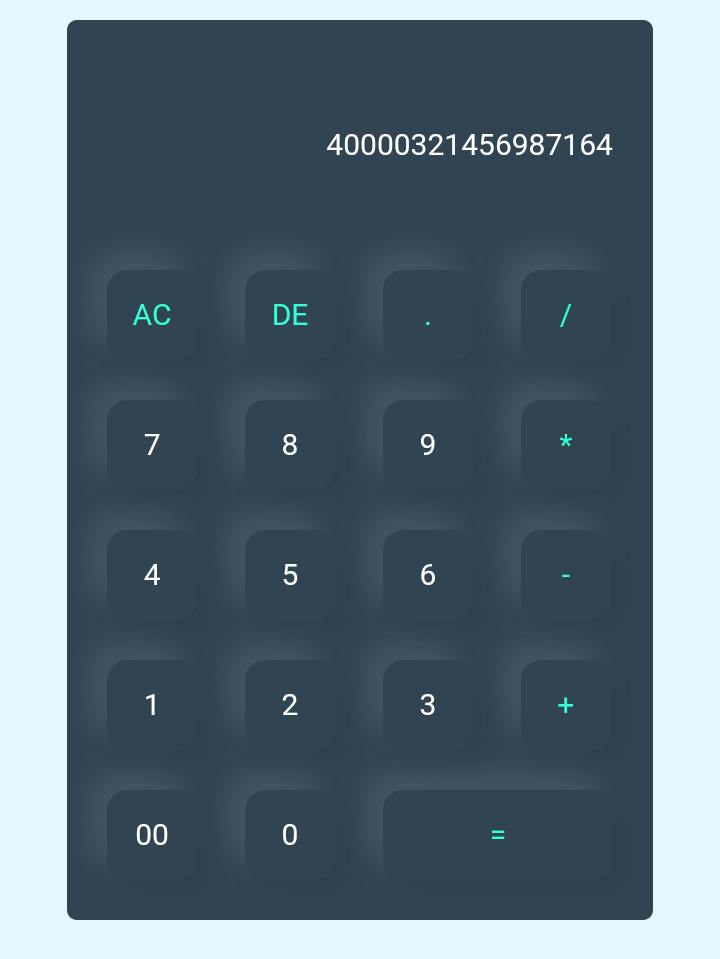Tap number 2 key

(x=290, y=705)
